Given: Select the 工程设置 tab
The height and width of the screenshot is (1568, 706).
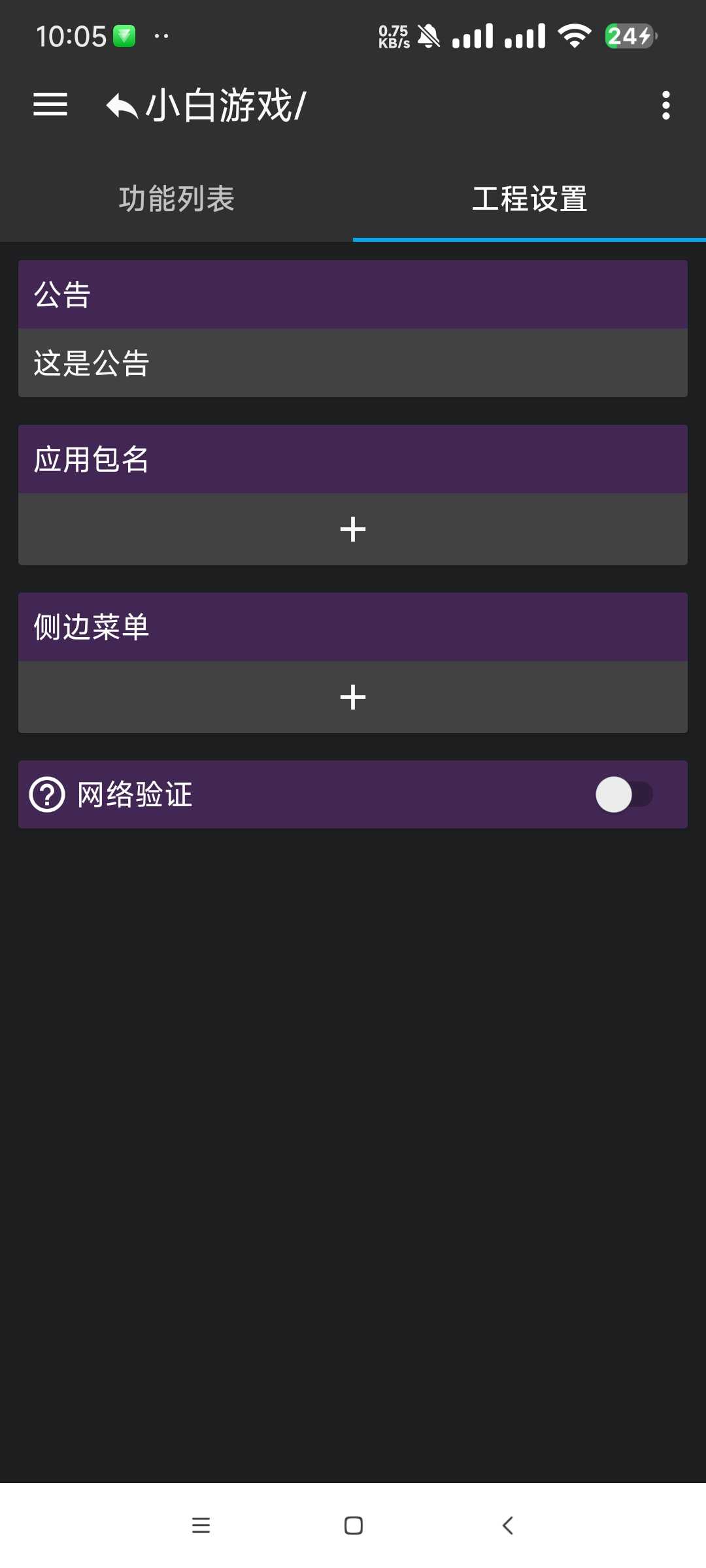Looking at the screenshot, I should click(x=529, y=199).
